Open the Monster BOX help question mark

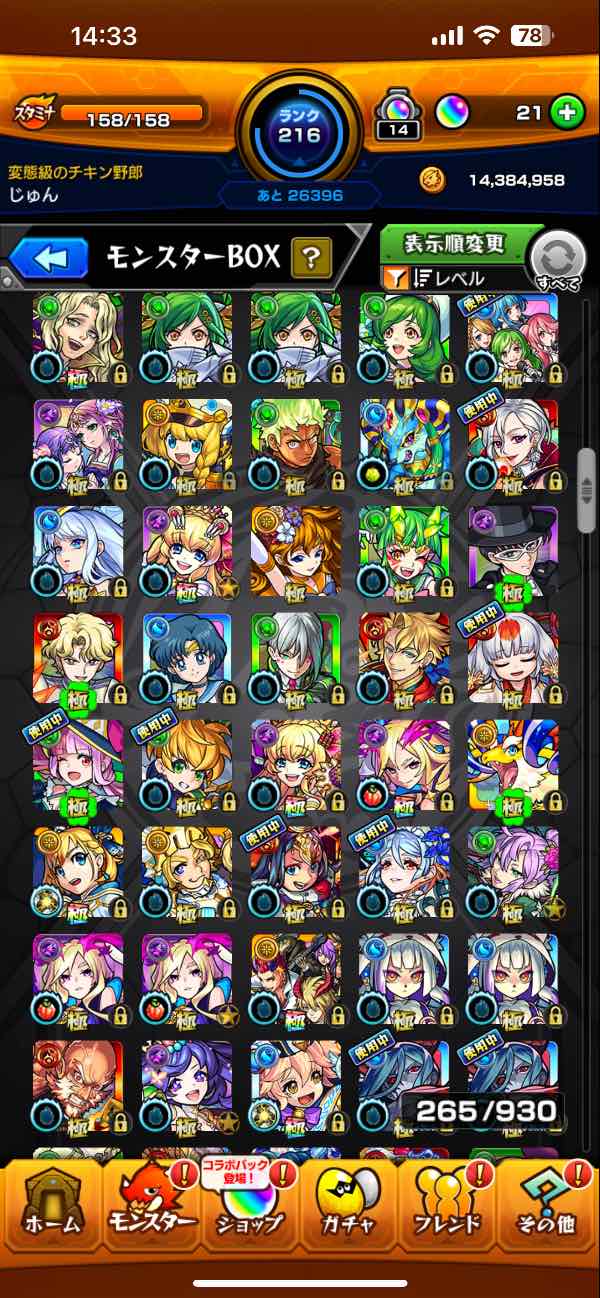click(x=311, y=259)
